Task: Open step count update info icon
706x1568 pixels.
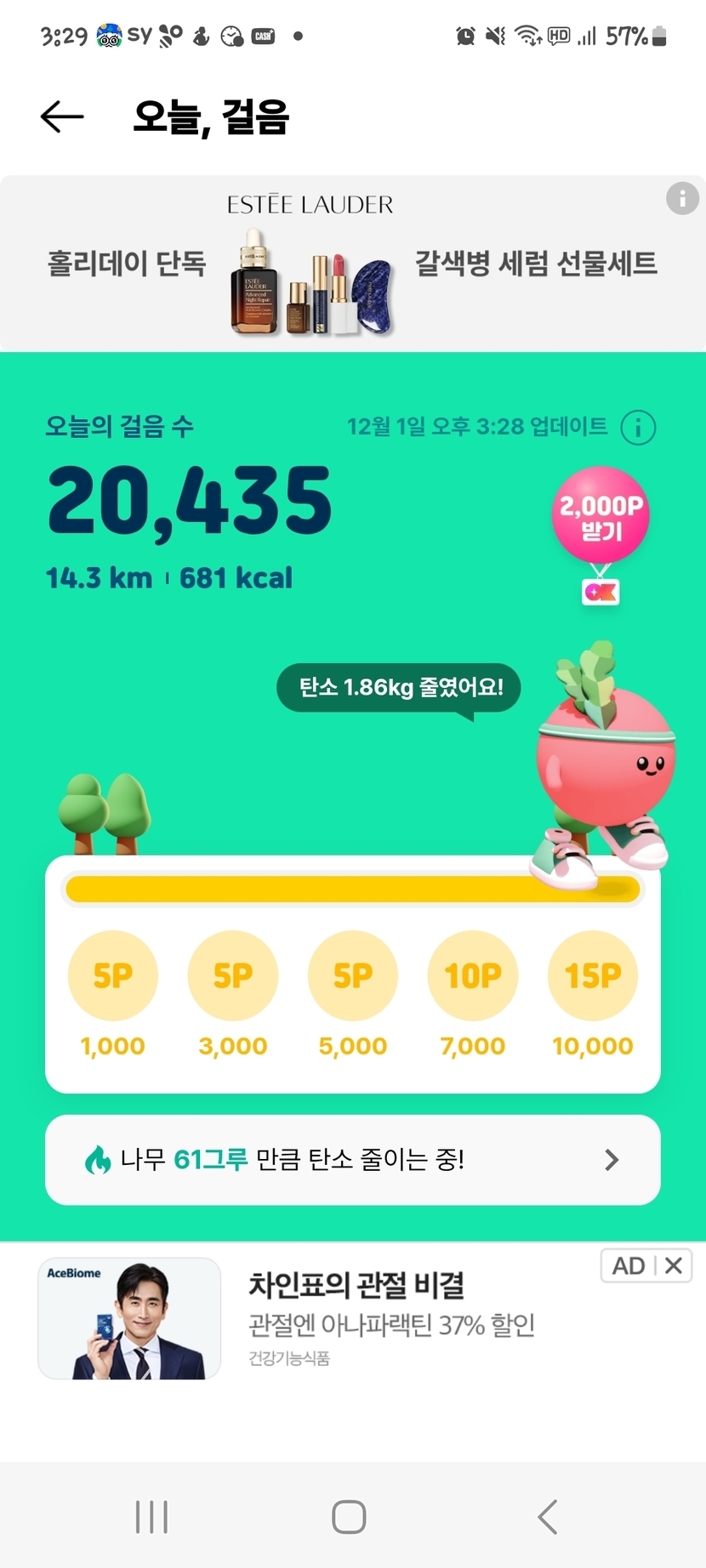Action: point(638,427)
